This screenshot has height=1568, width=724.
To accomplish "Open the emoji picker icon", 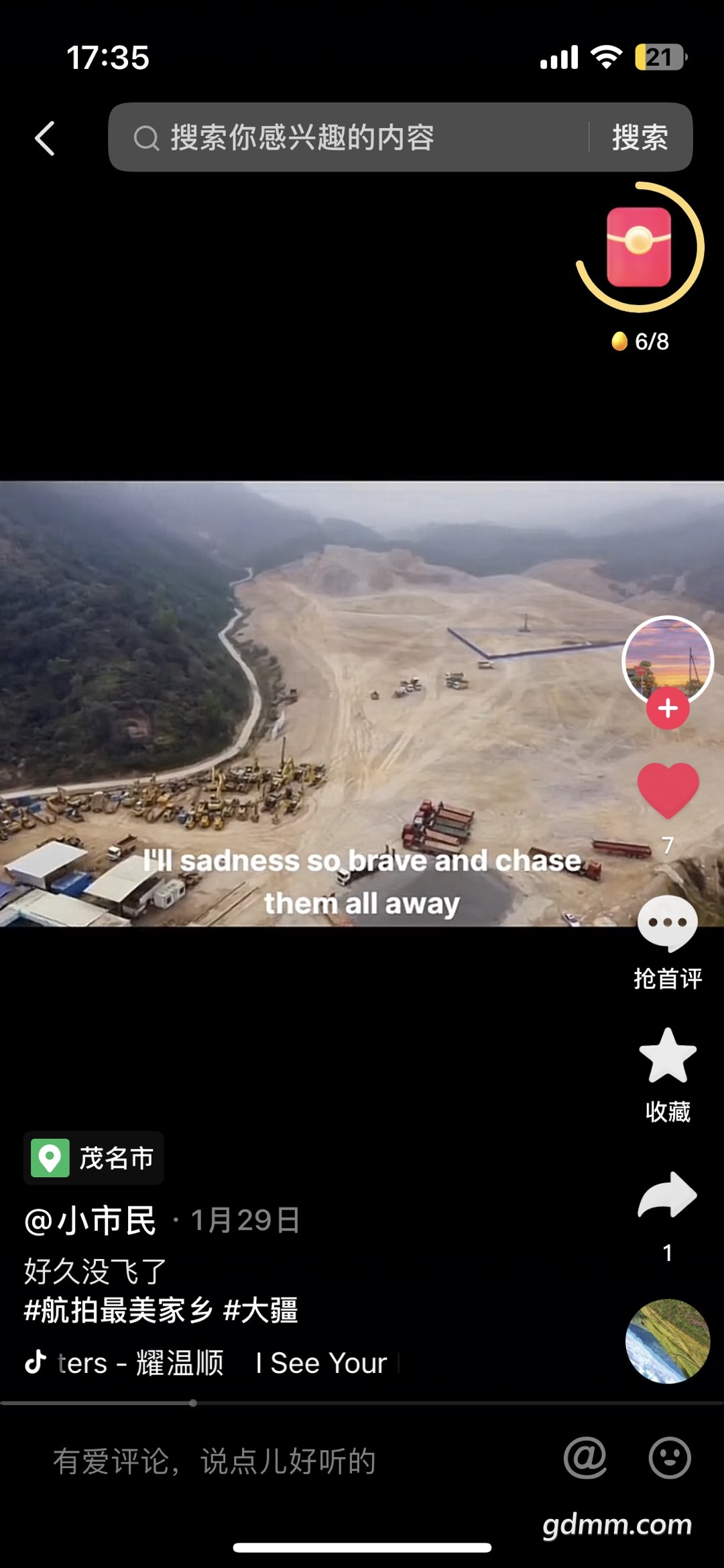I will (x=669, y=1458).
